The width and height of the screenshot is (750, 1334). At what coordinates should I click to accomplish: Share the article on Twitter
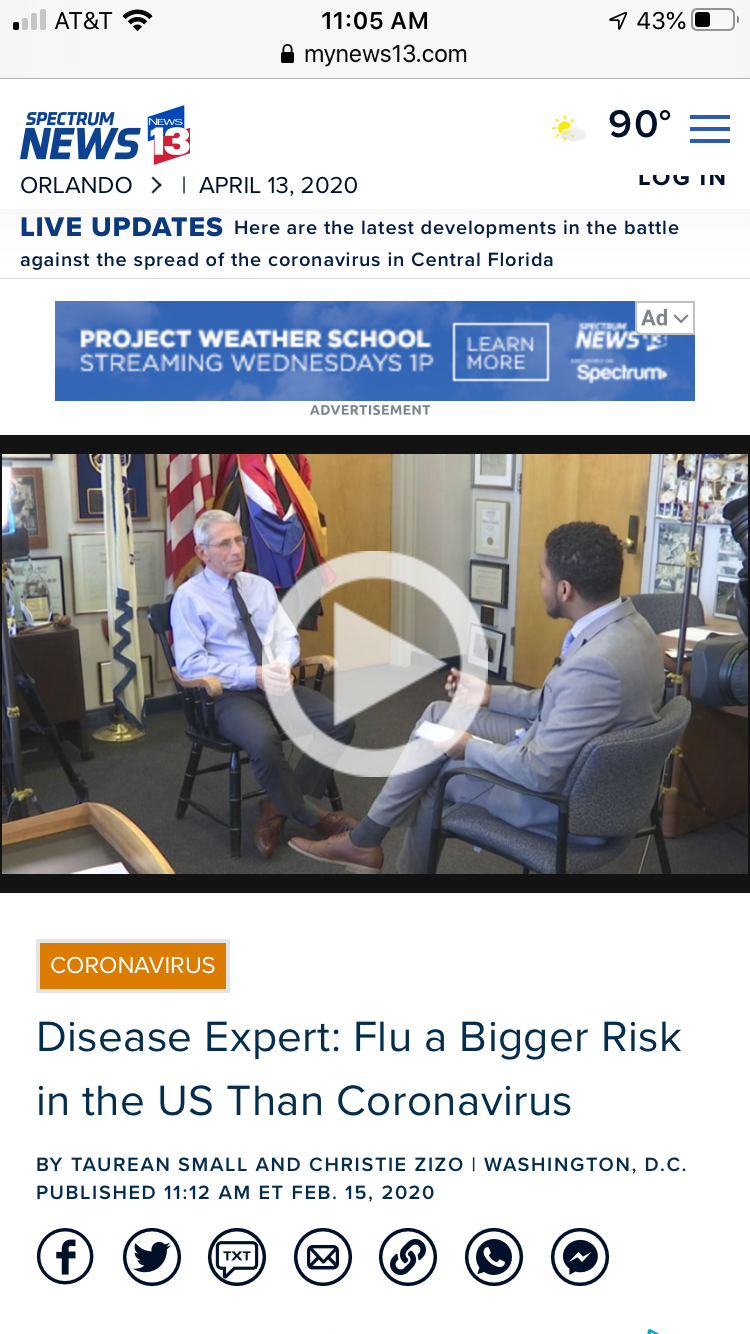[151, 1256]
